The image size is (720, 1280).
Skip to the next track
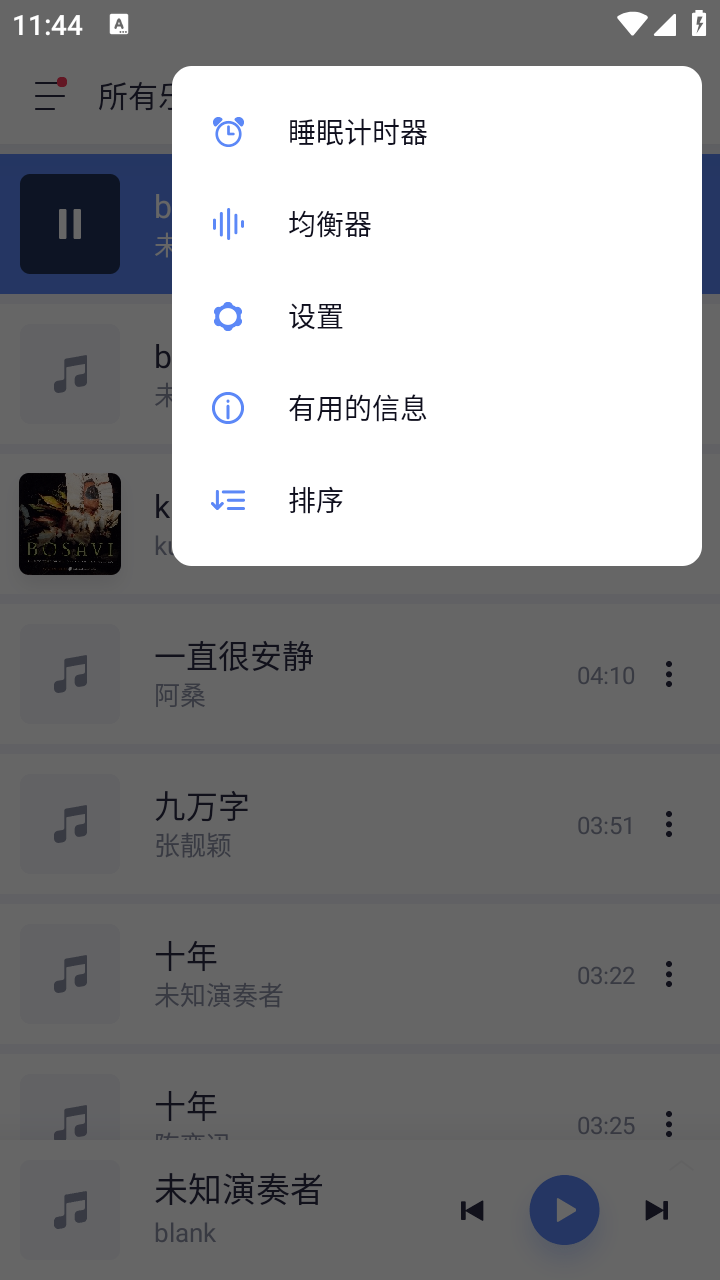coord(656,1210)
